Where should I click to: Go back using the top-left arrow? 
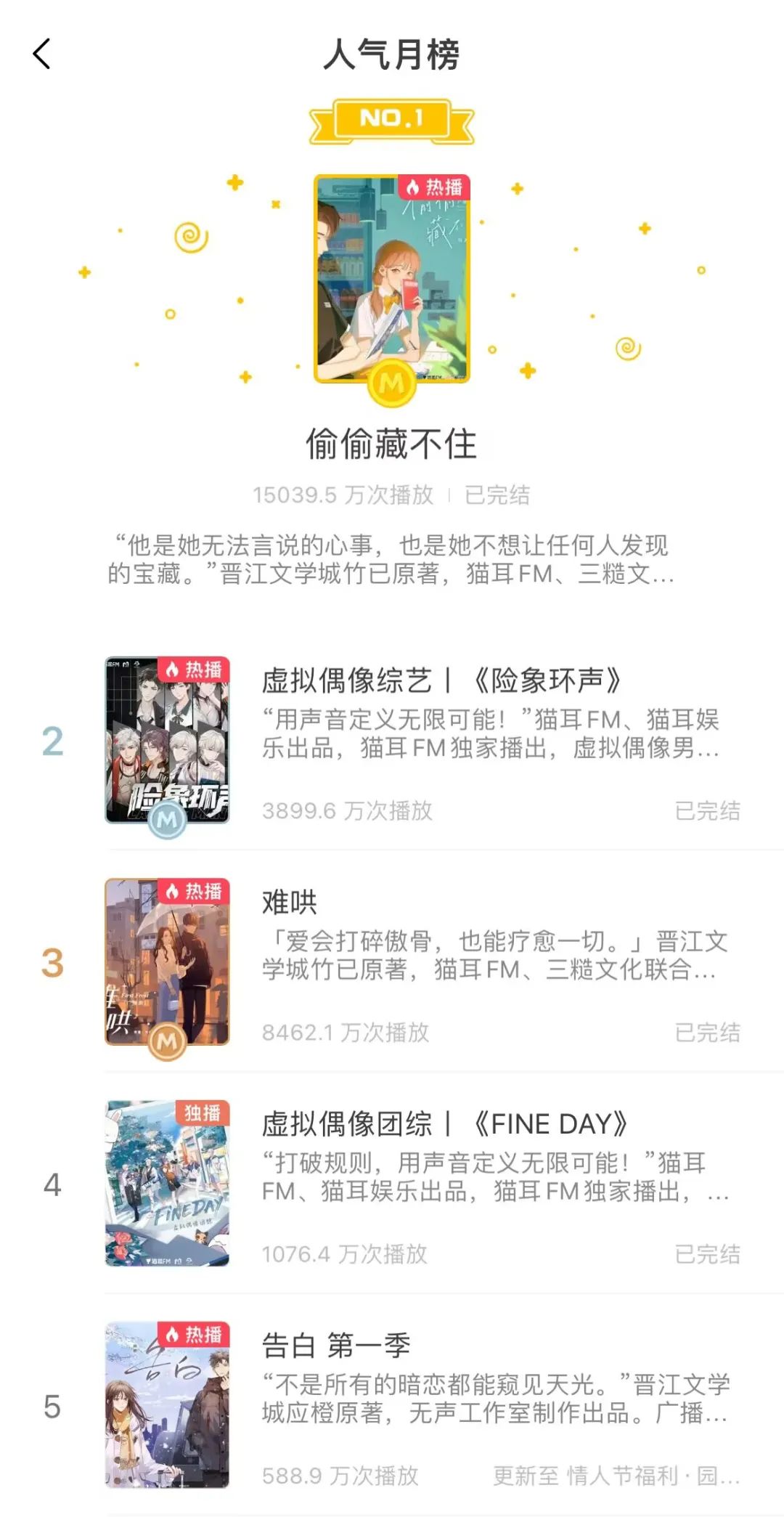click(x=42, y=54)
